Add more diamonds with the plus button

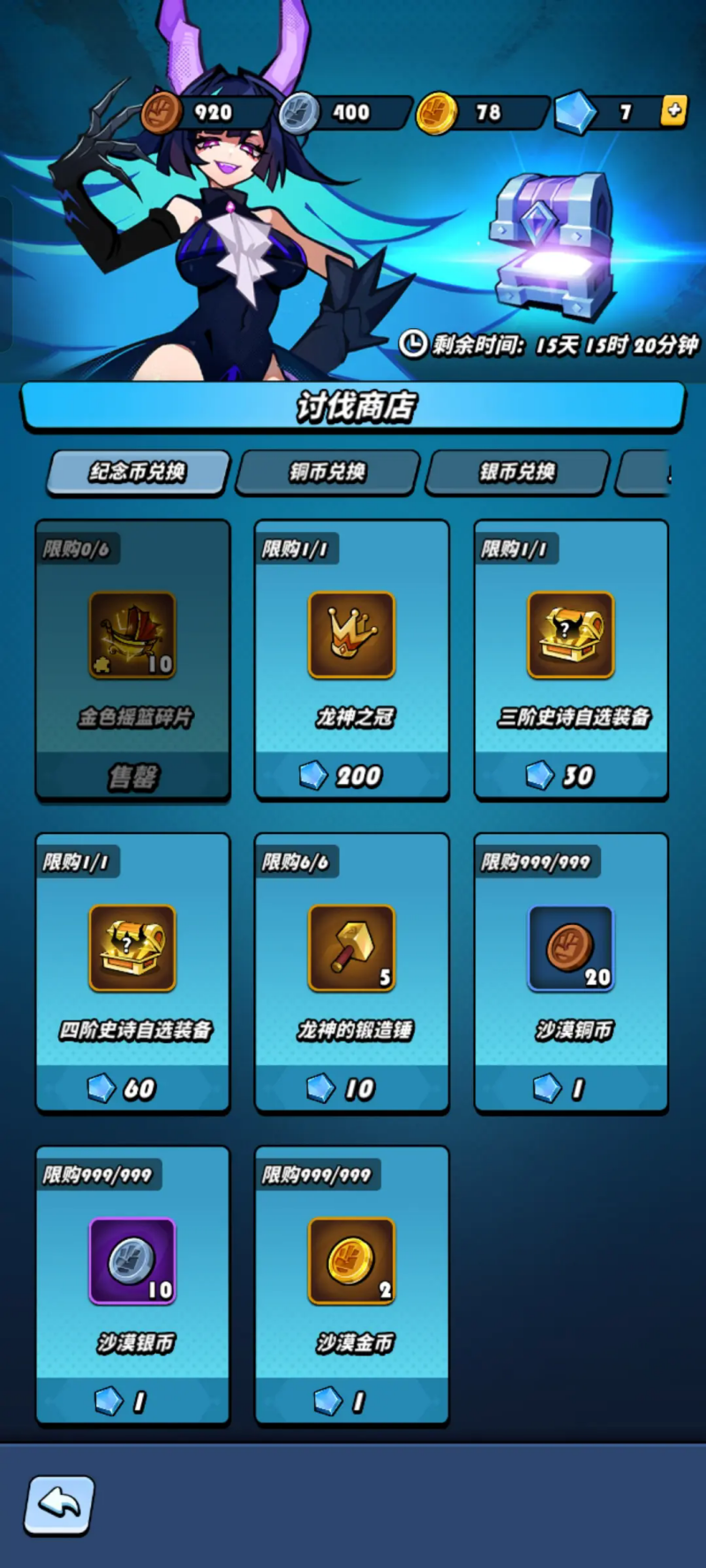coord(673,111)
